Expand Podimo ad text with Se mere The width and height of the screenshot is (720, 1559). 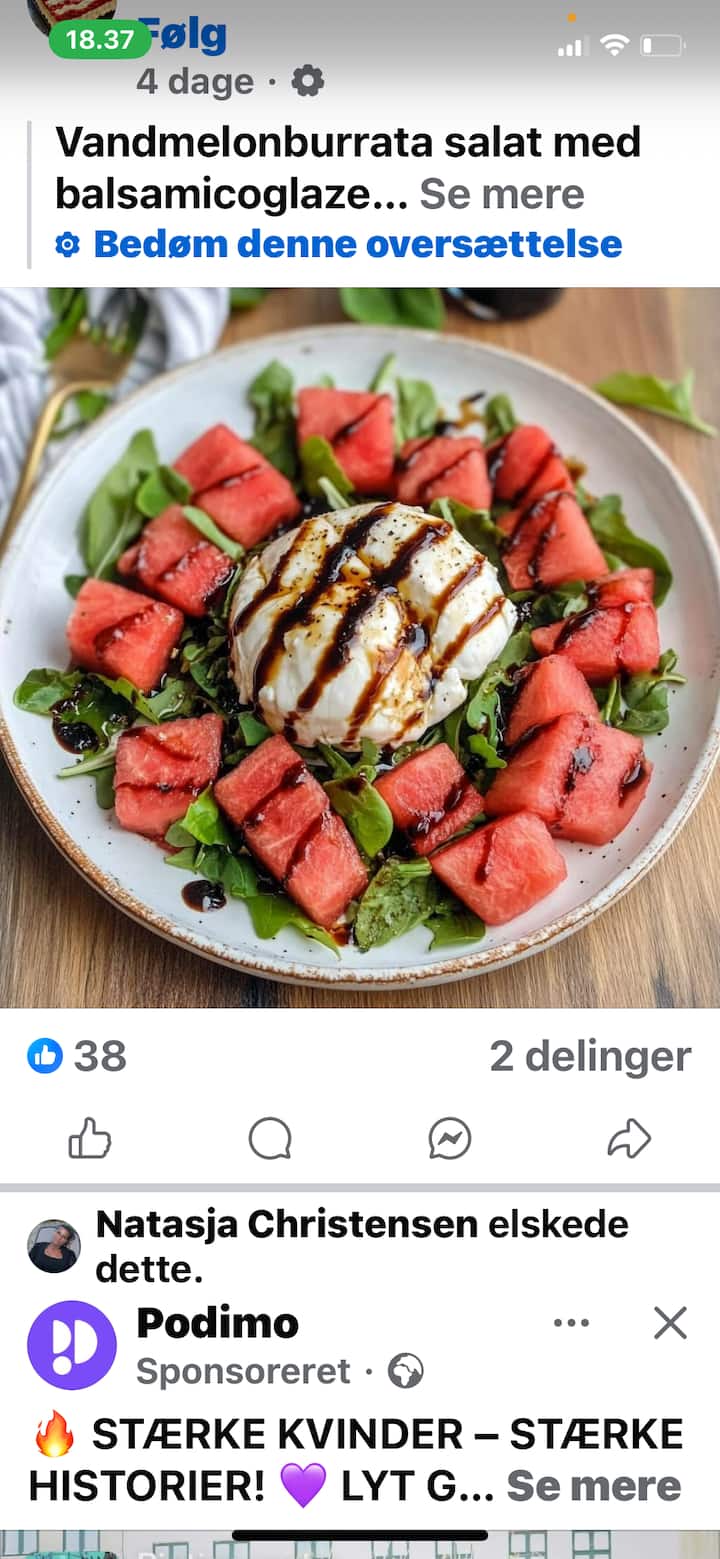tap(593, 1486)
